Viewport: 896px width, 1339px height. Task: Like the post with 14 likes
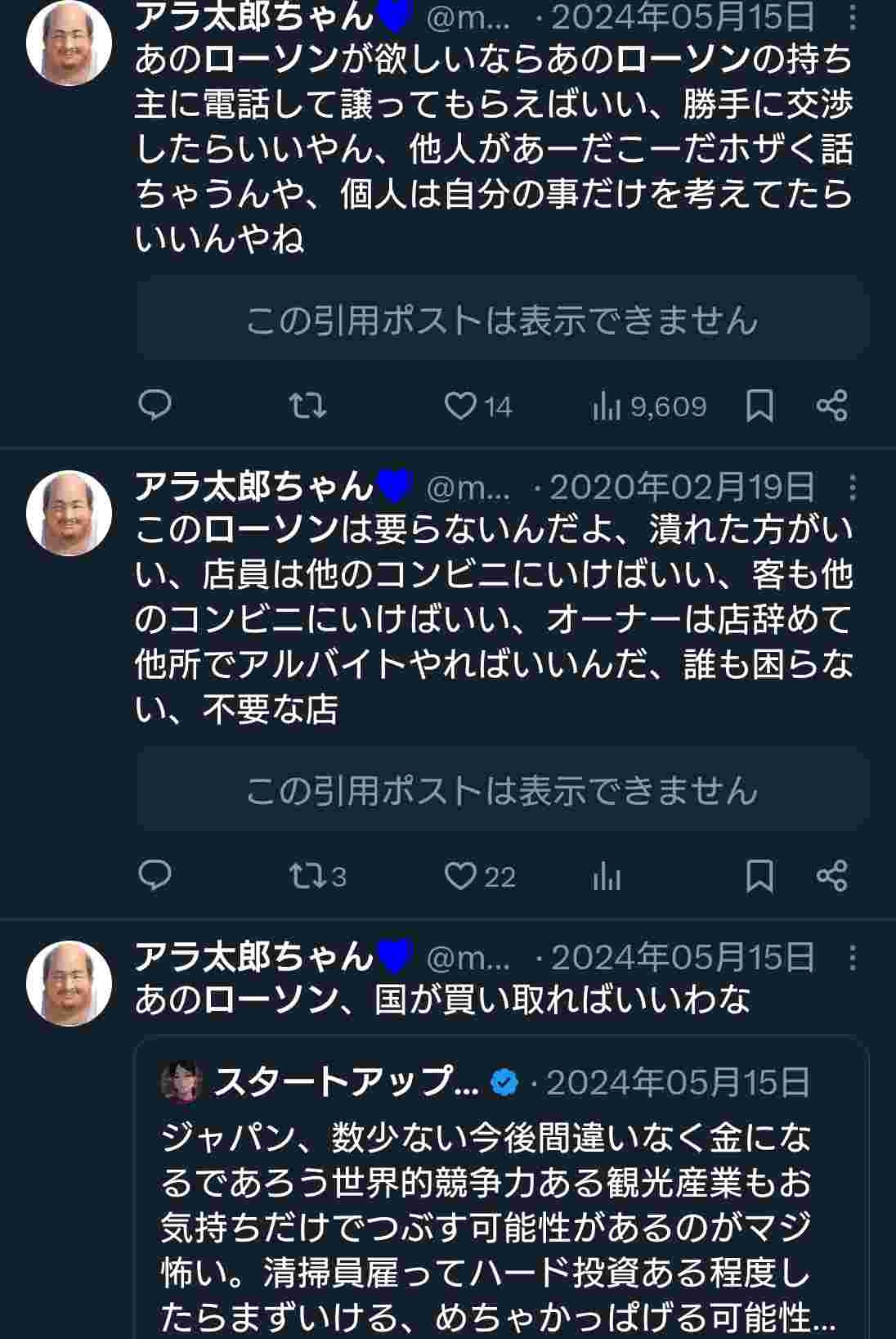coord(460,406)
